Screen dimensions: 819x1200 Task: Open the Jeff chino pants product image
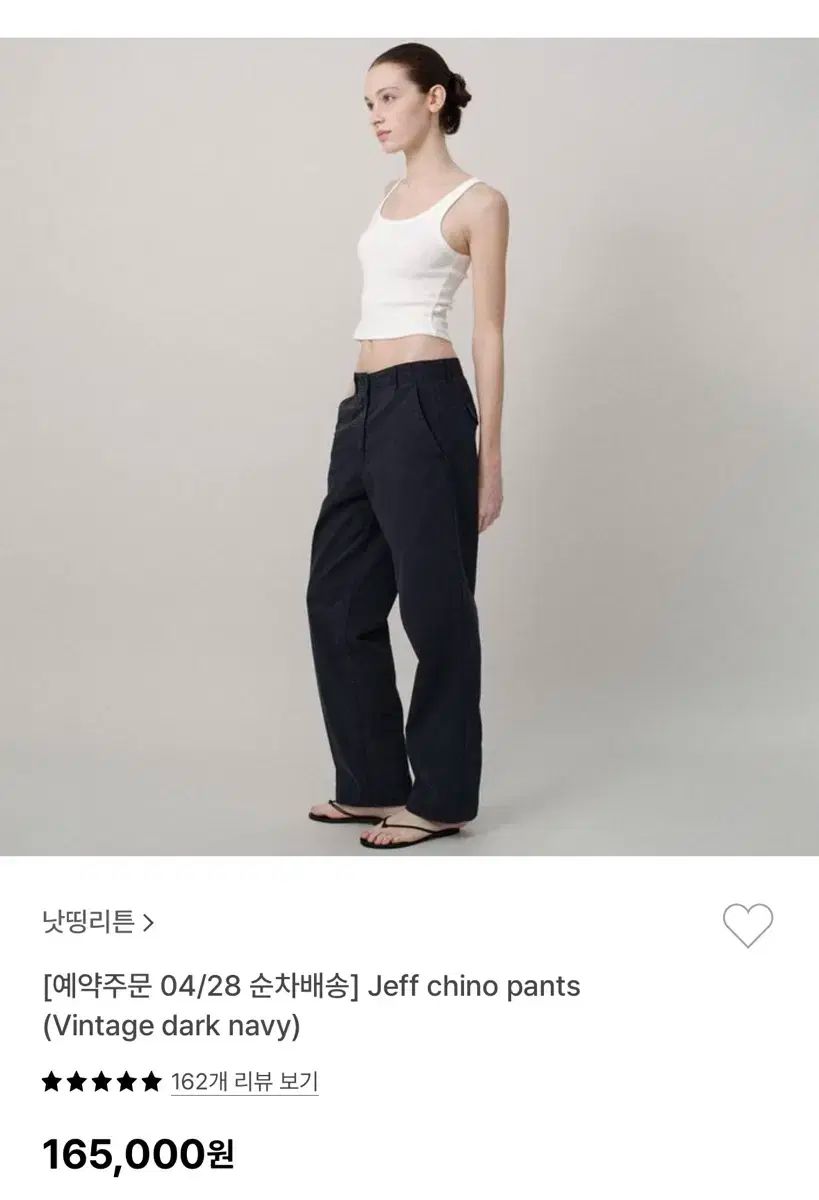(x=409, y=446)
